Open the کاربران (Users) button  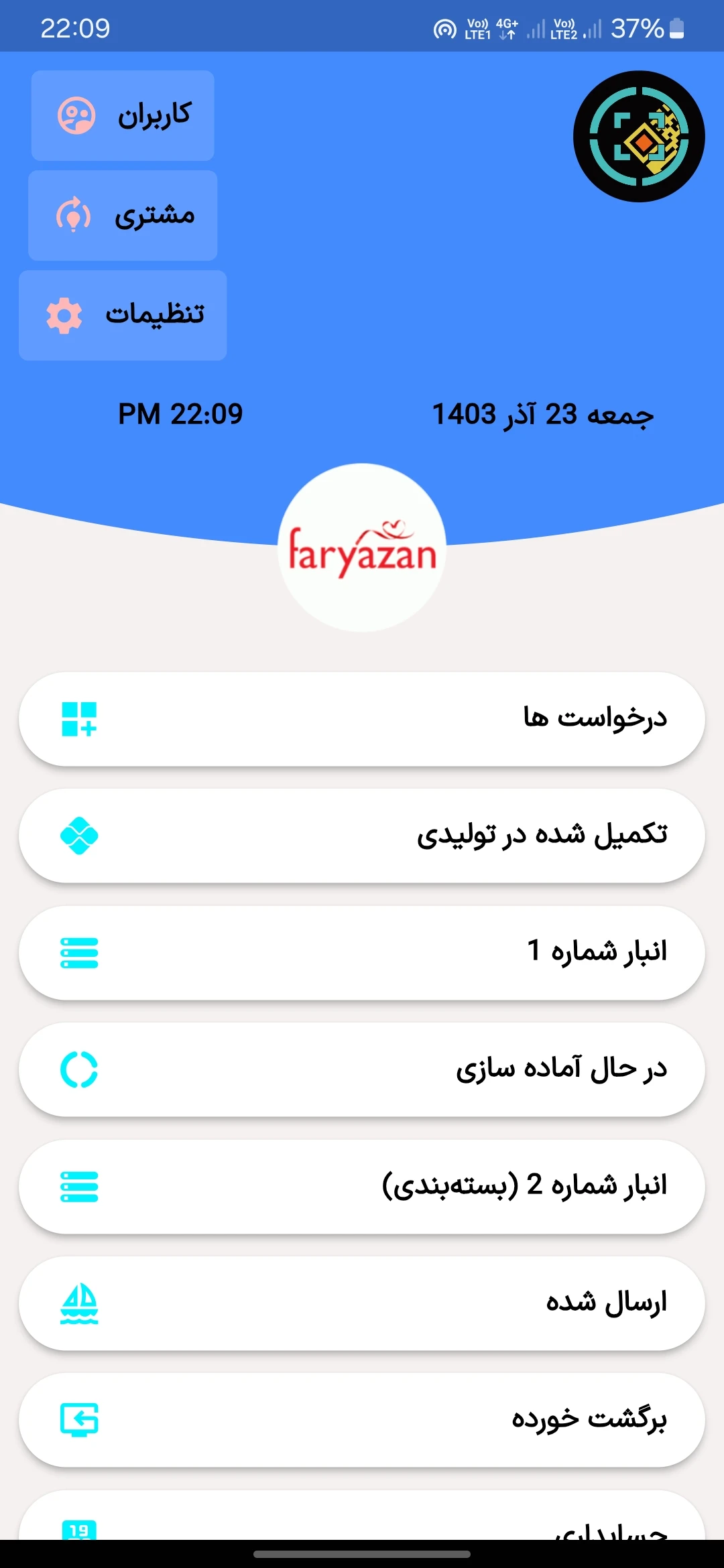point(123,115)
